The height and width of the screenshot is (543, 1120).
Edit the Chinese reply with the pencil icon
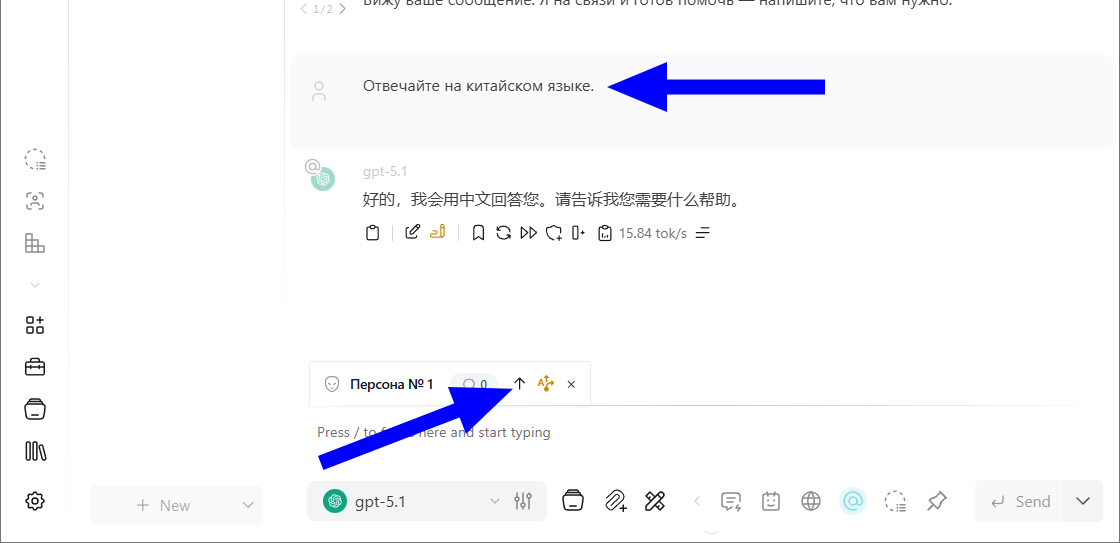click(x=413, y=233)
